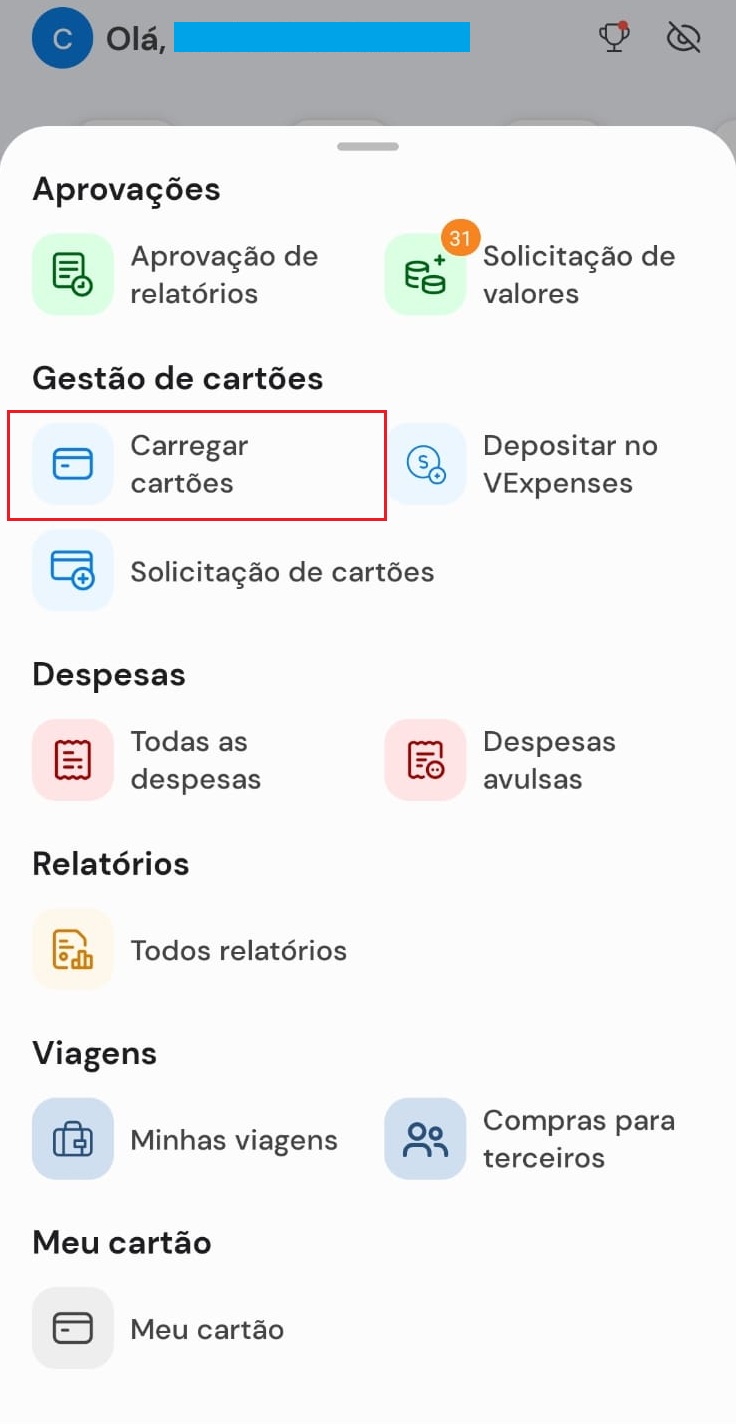The image size is (736, 1424).
Task: Tap the bottom sheet drag handle
Action: pos(368,147)
